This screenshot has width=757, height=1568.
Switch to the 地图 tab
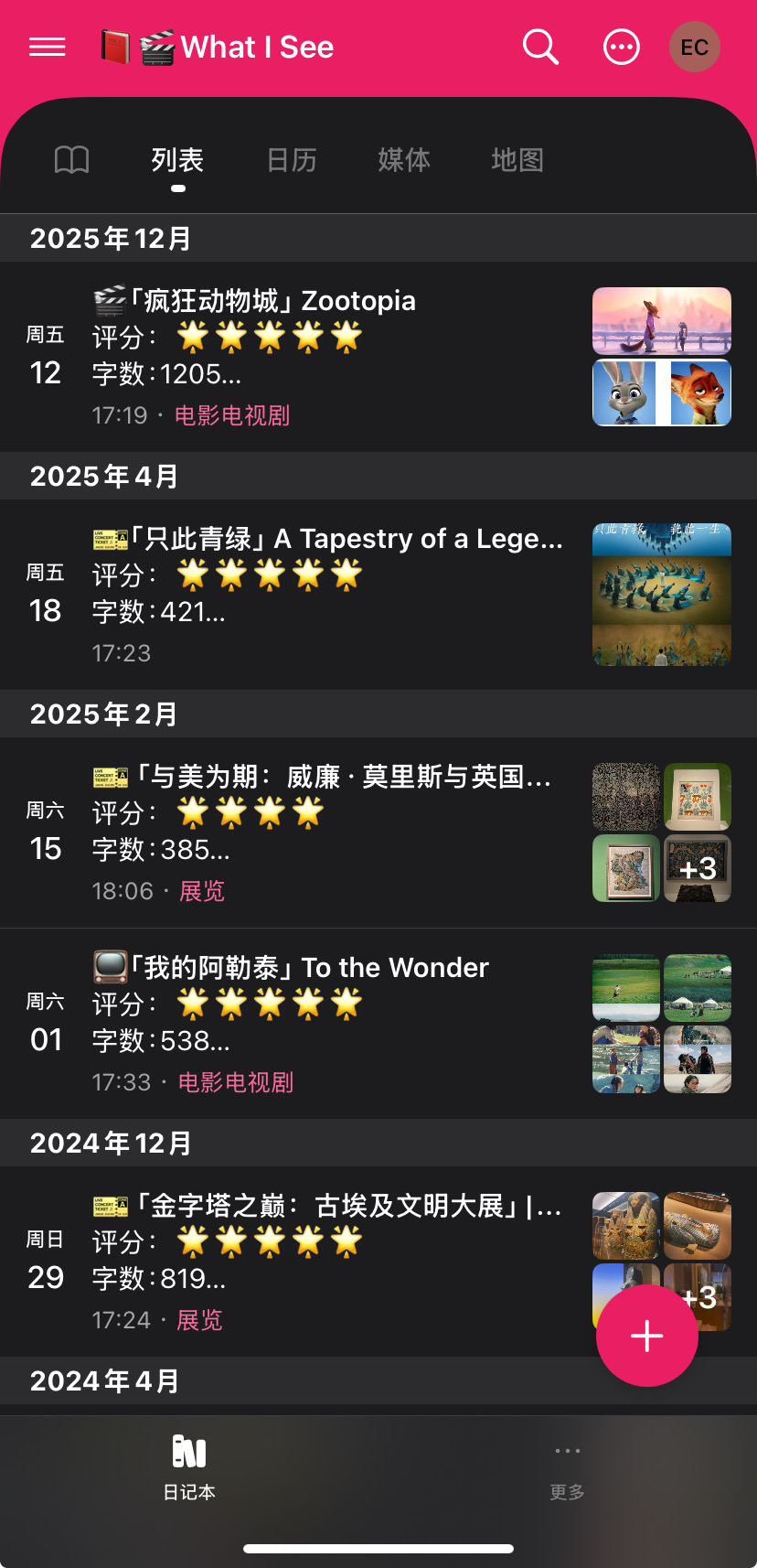point(517,160)
